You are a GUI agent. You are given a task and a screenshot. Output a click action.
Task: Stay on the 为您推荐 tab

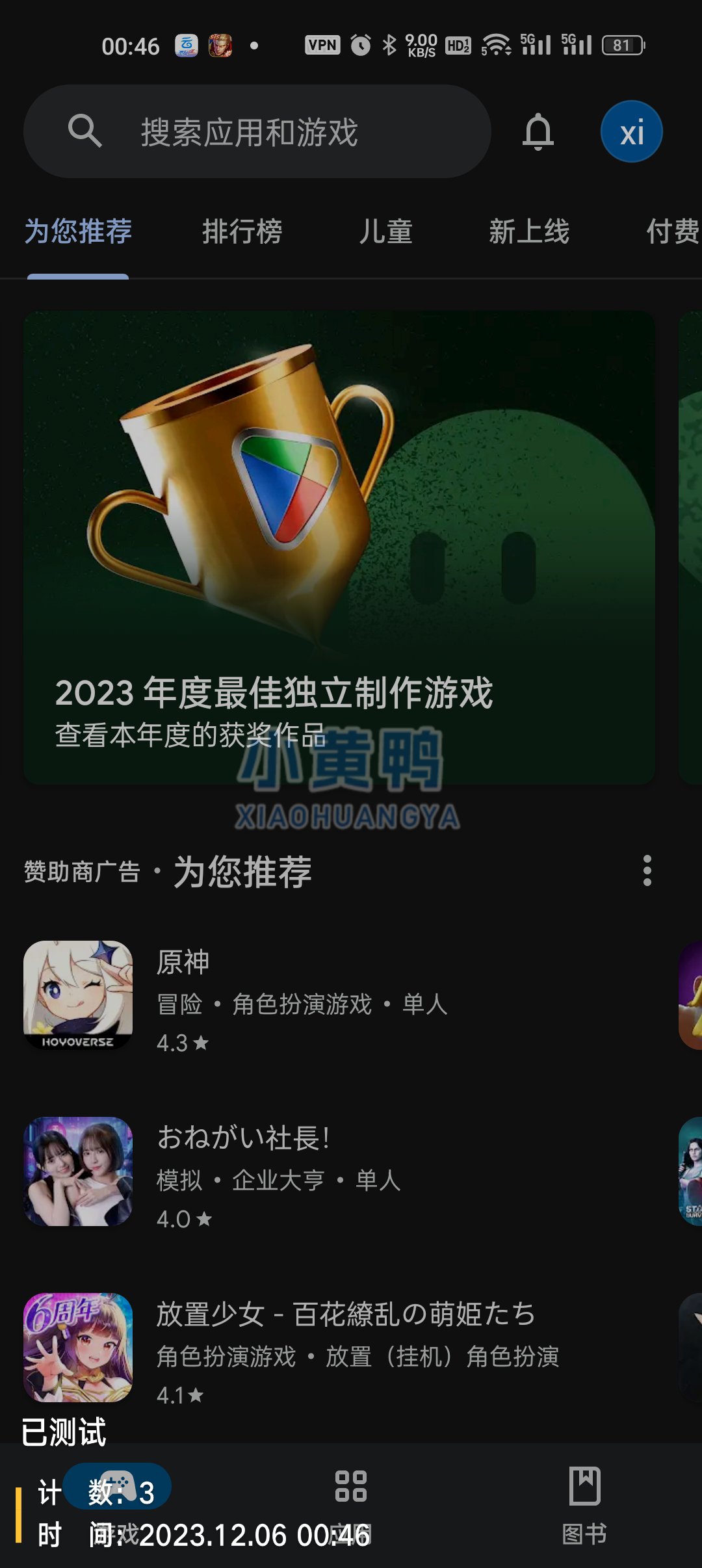pos(77,231)
